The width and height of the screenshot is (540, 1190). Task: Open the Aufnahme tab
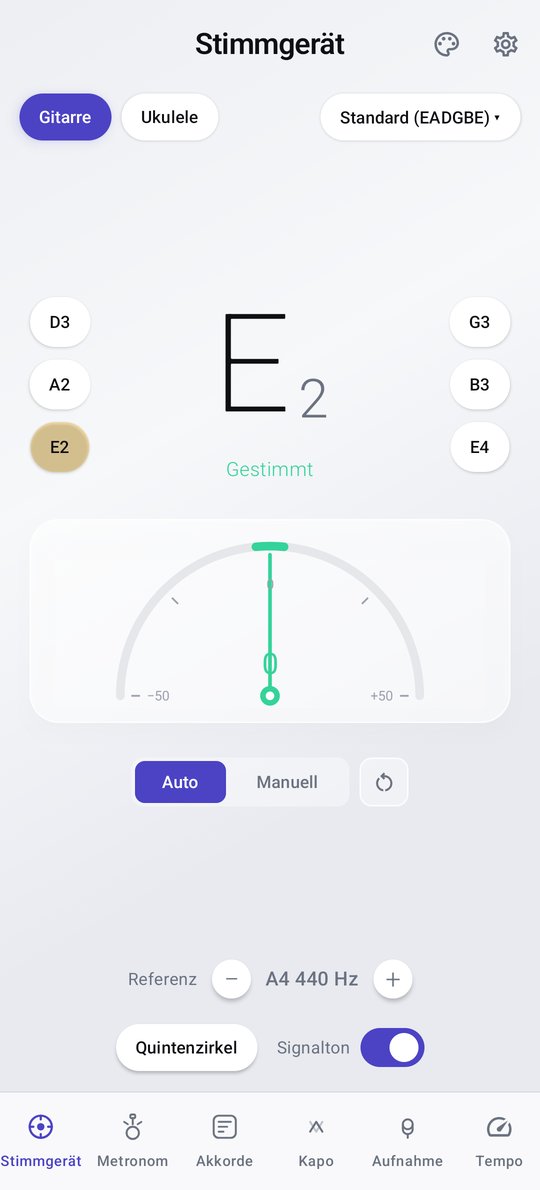(407, 1141)
